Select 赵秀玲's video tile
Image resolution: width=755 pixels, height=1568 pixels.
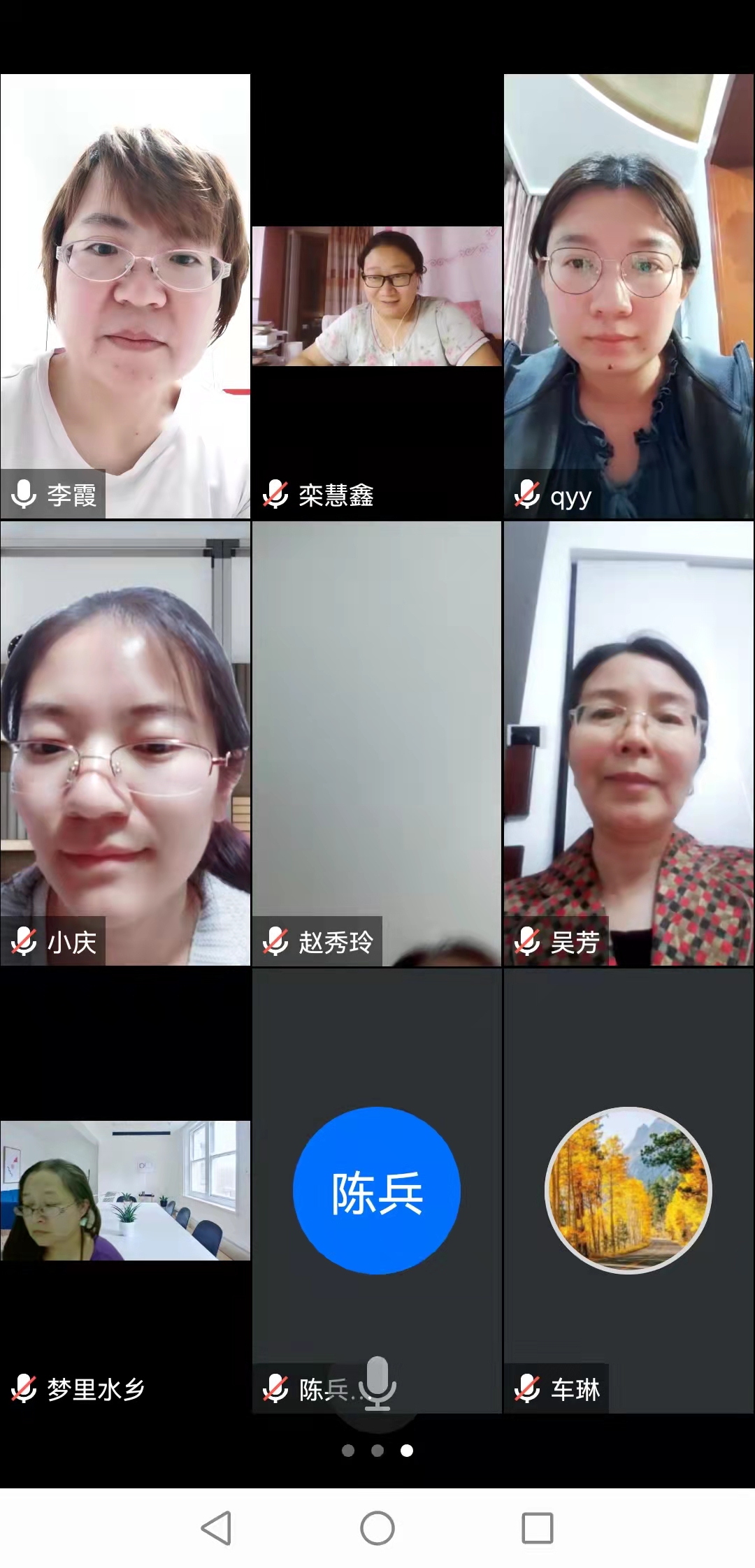point(377,743)
